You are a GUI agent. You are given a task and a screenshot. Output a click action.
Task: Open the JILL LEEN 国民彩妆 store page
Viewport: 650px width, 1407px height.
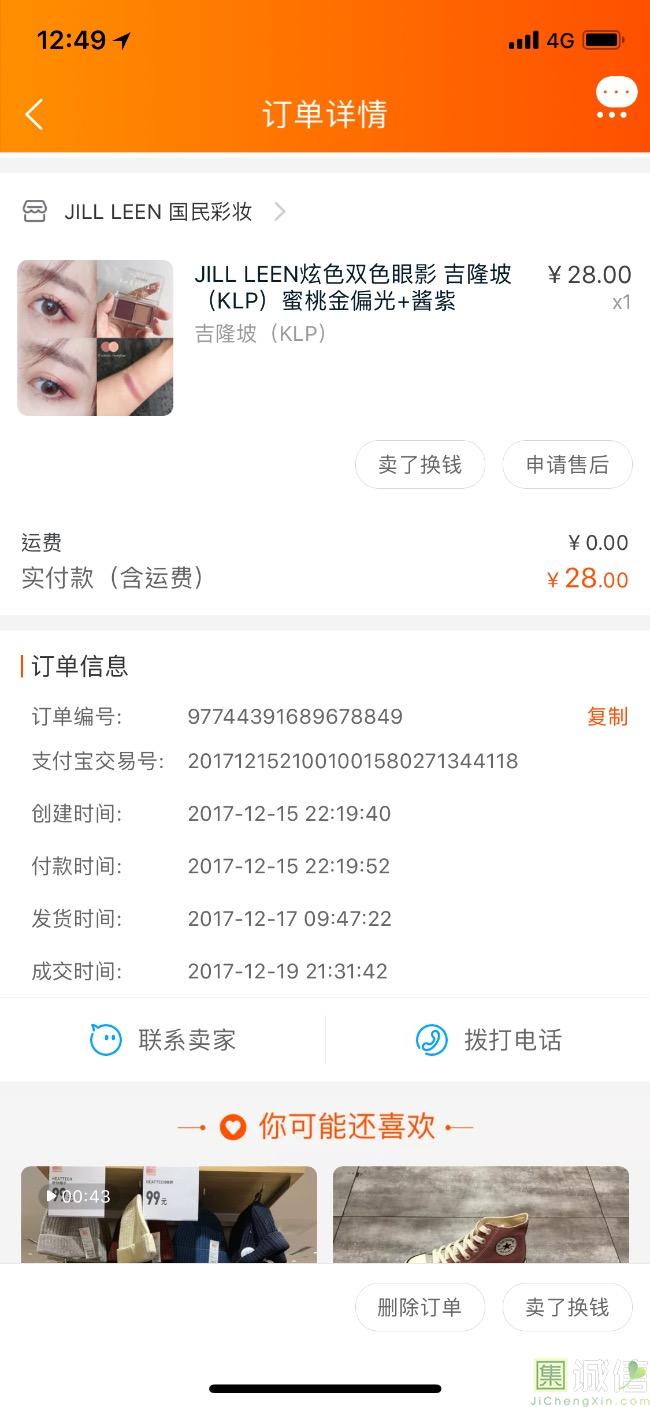tap(156, 212)
